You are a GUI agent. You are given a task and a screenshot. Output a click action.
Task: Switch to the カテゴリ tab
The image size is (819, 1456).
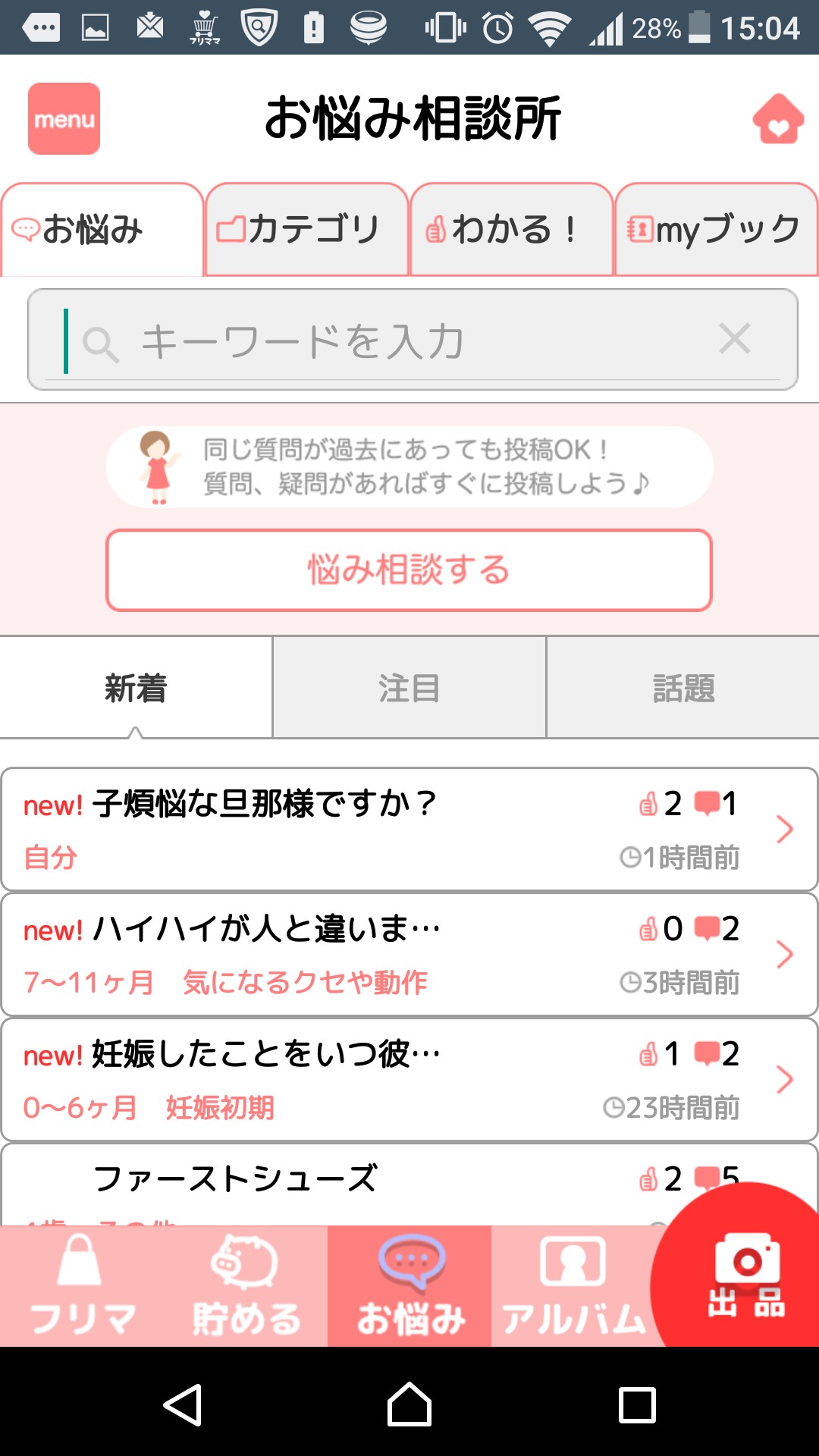pyautogui.click(x=306, y=230)
